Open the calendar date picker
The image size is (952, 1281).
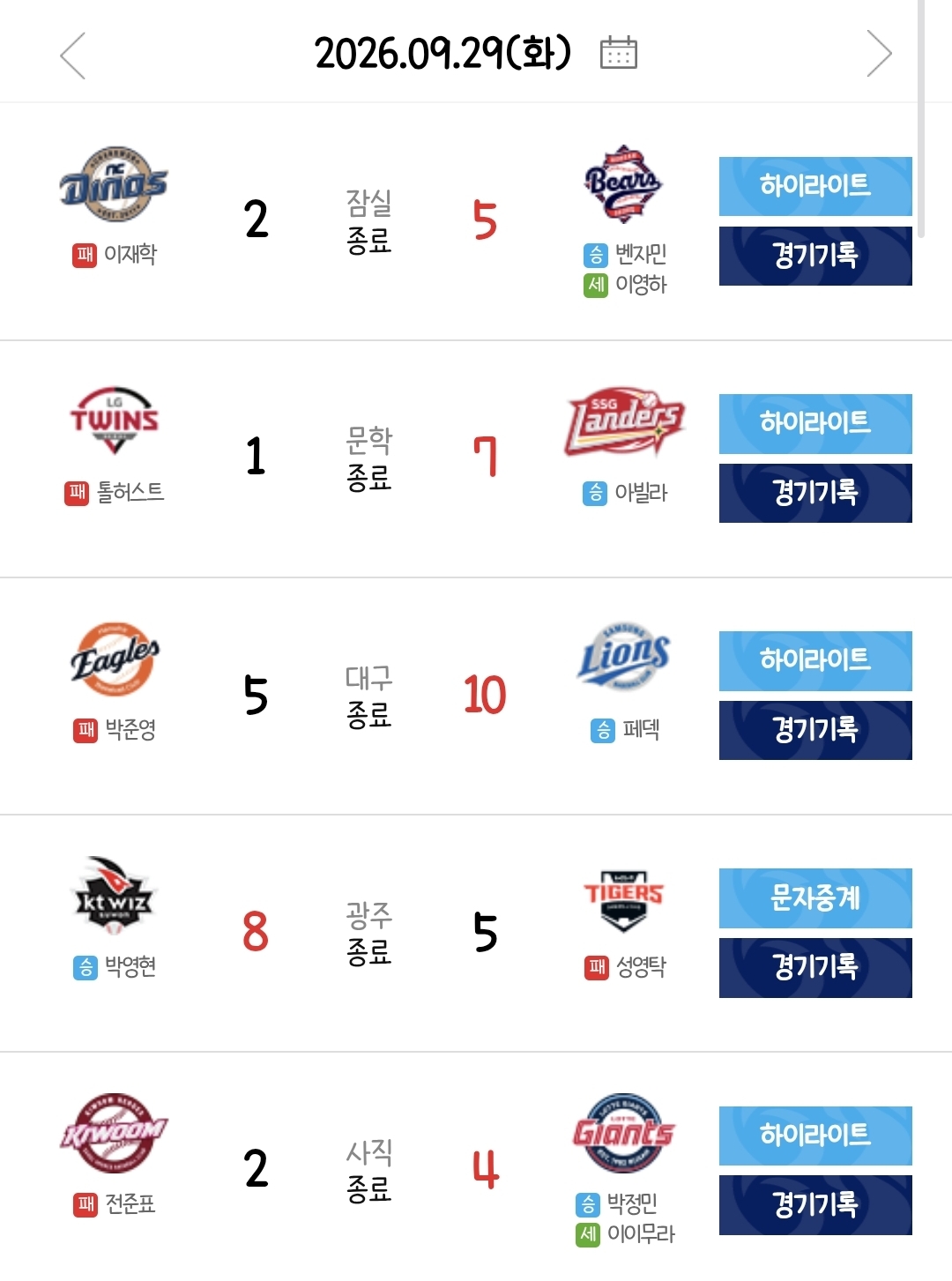pyautogui.click(x=618, y=53)
